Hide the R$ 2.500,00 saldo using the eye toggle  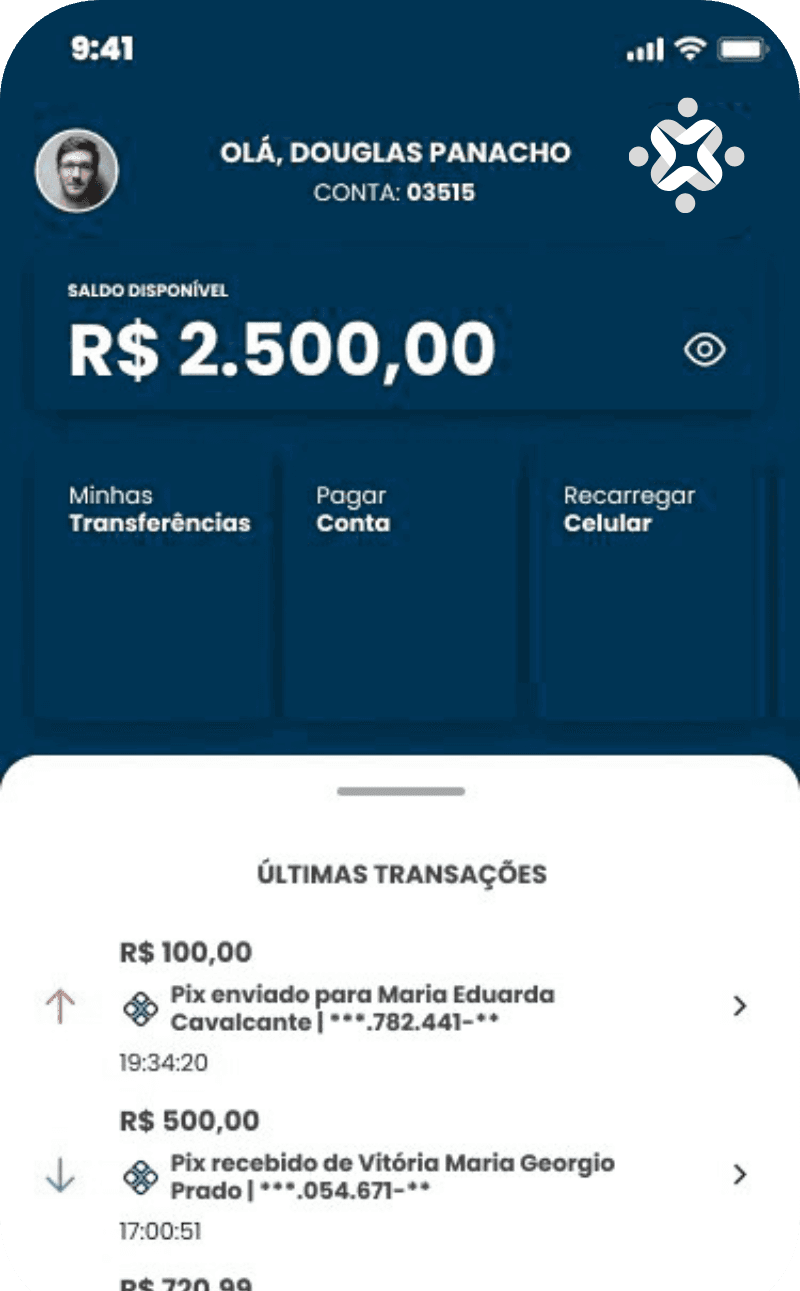point(707,351)
